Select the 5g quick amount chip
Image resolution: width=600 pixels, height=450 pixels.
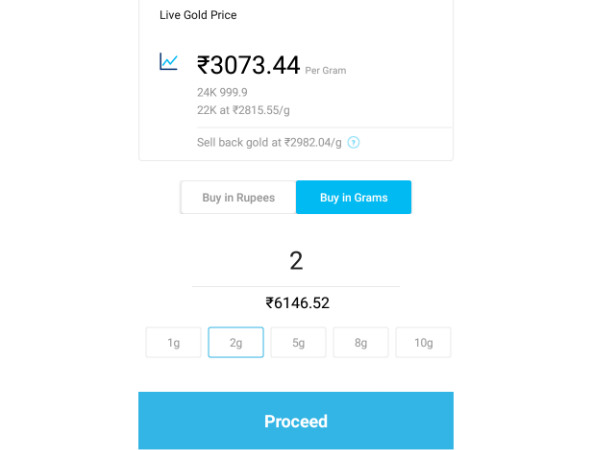[x=298, y=343]
